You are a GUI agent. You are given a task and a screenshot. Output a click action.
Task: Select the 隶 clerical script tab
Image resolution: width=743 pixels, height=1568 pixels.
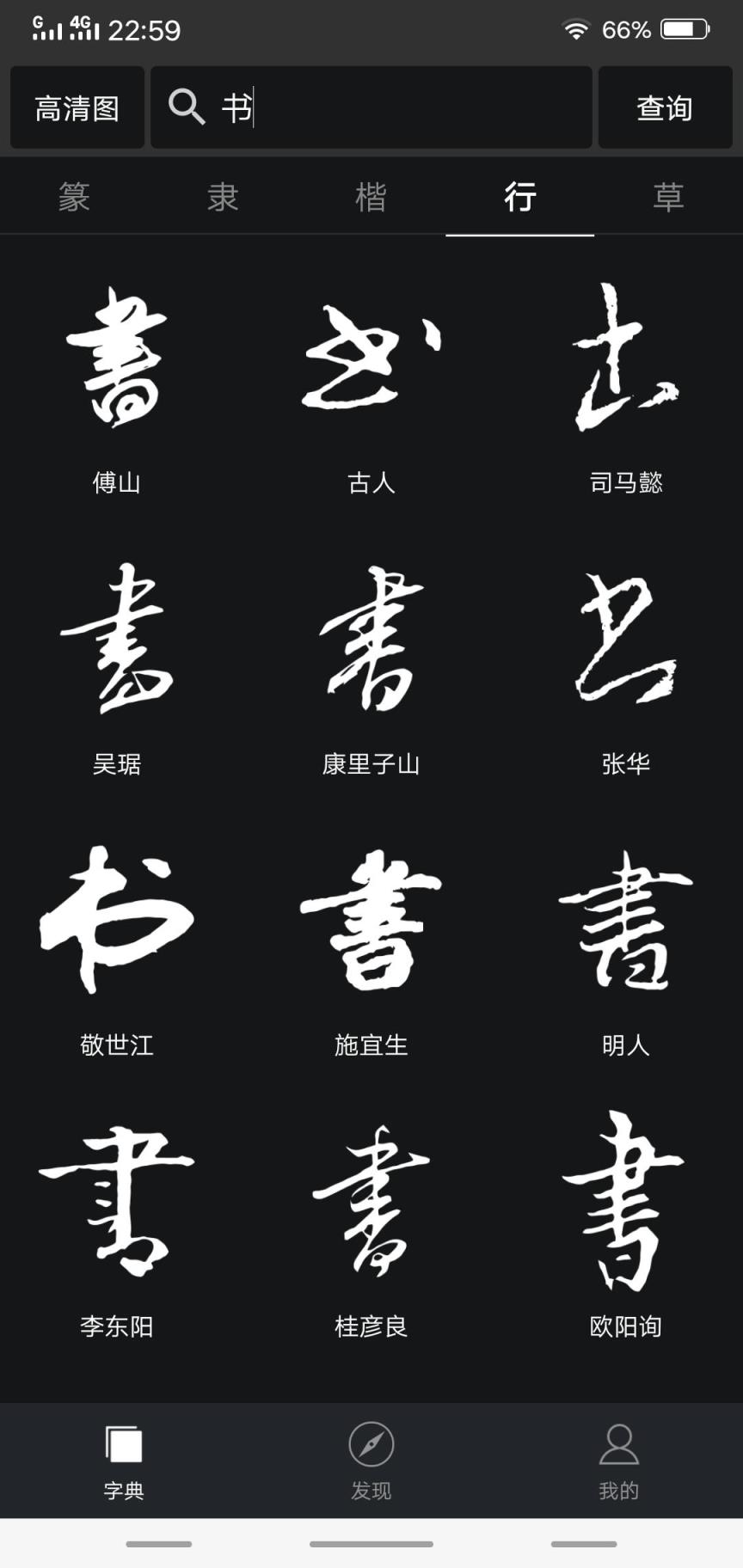click(223, 196)
